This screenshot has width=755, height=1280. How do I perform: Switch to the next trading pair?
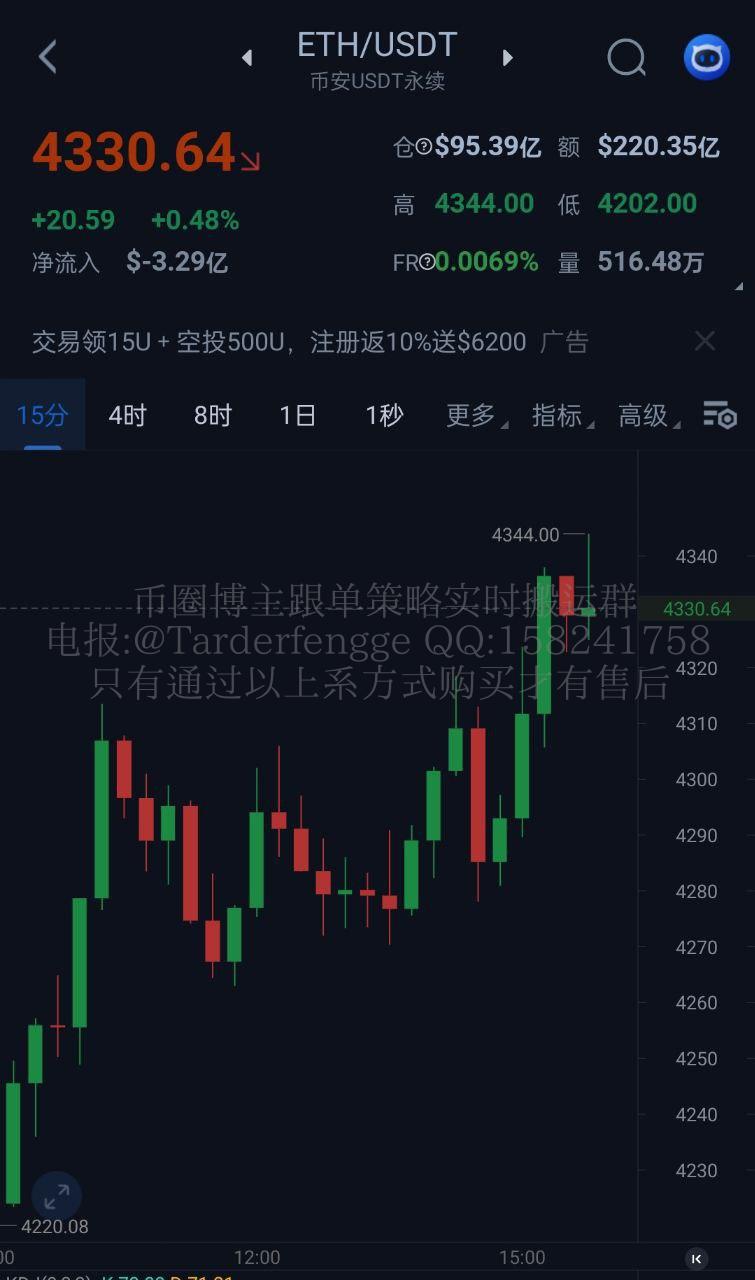507,58
